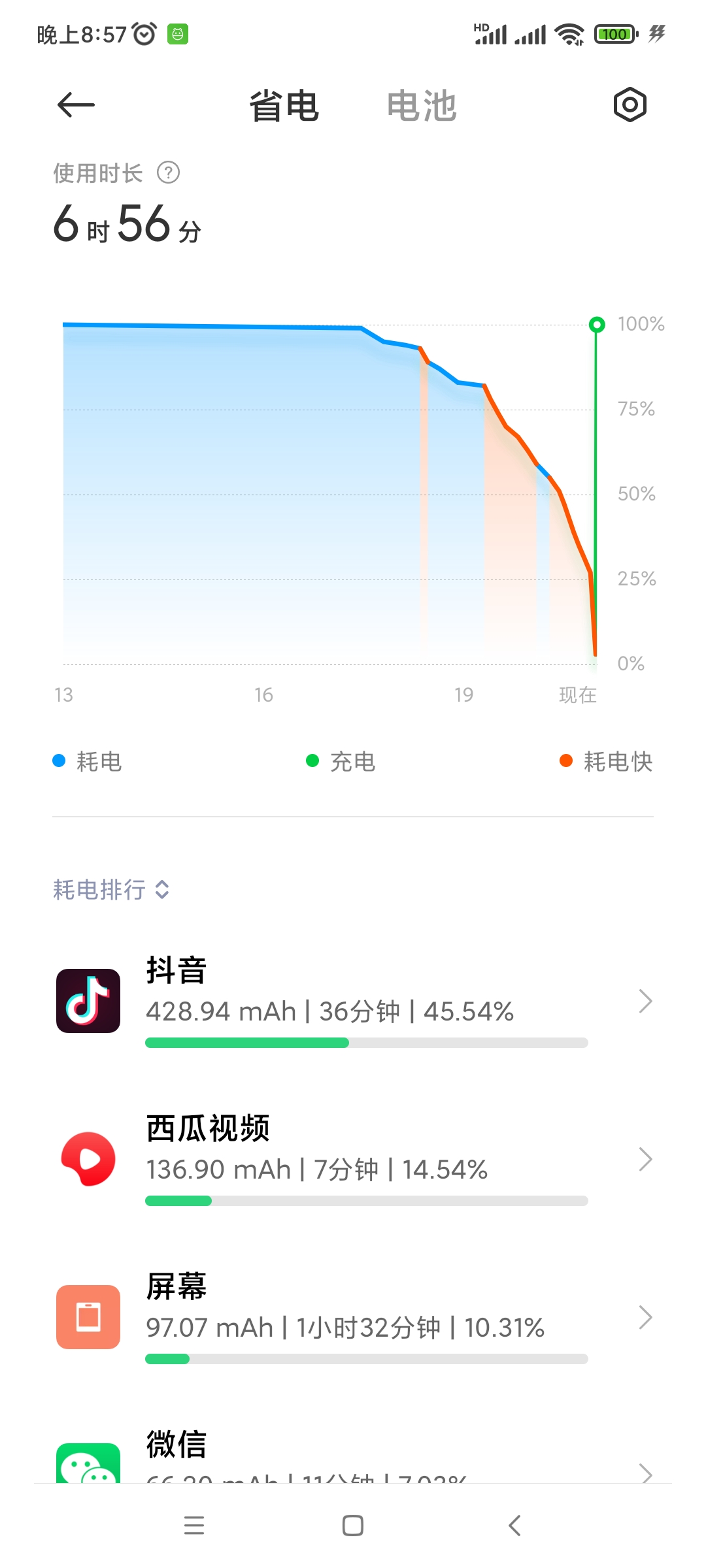View 屏幕 battery consumption details
The width and height of the screenshot is (706, 1568).
(x=353, y=1317)
